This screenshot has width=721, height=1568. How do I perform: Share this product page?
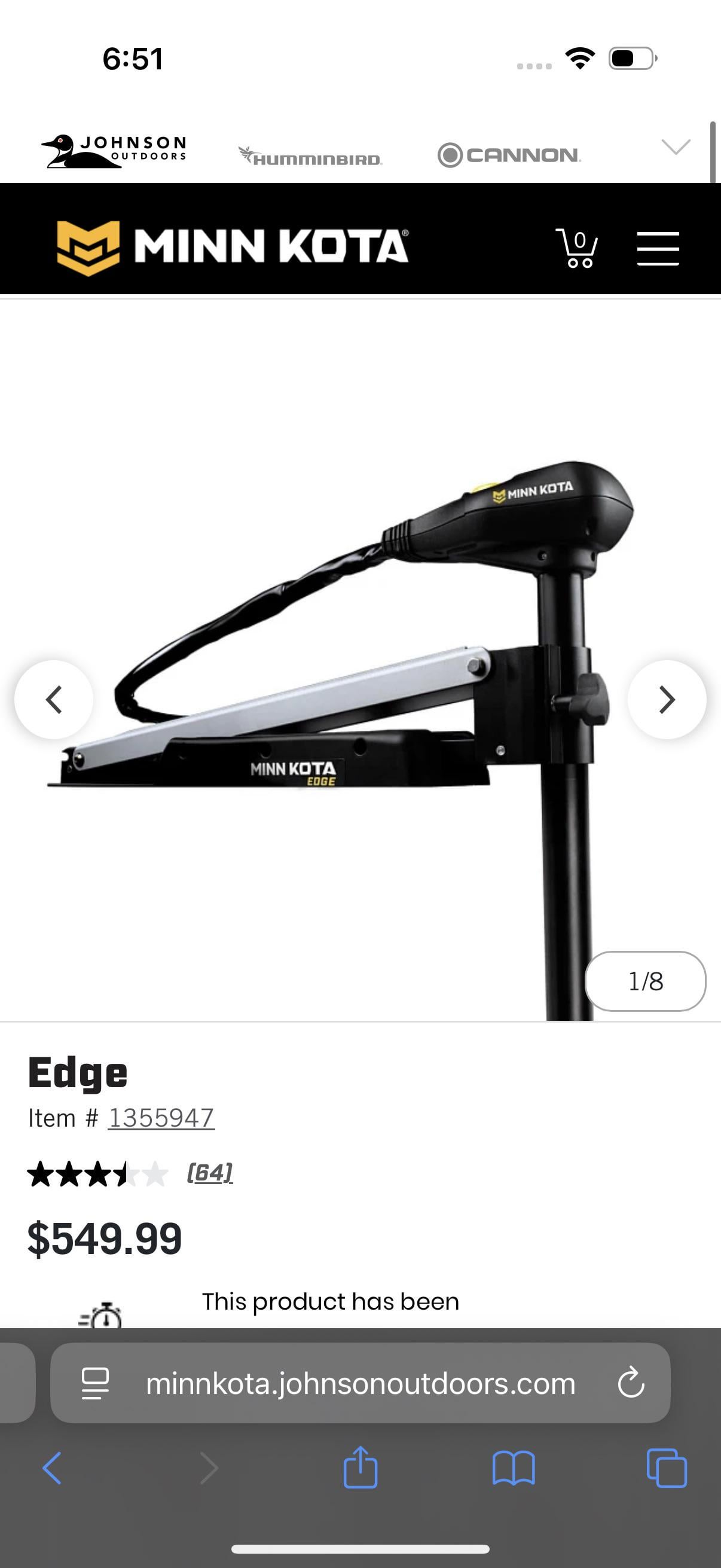point(360,1468)
